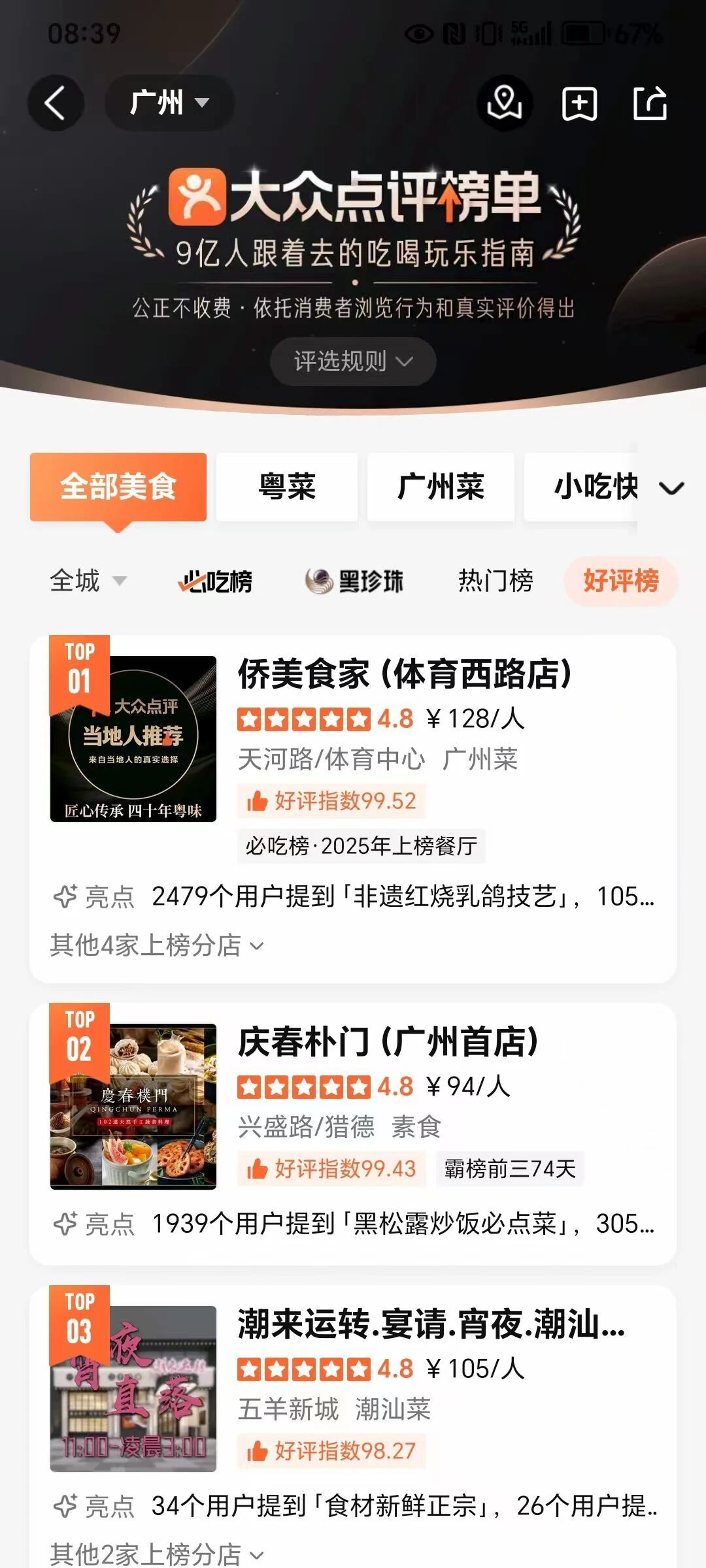Switch to the 广州菜 category

point(441,487)
